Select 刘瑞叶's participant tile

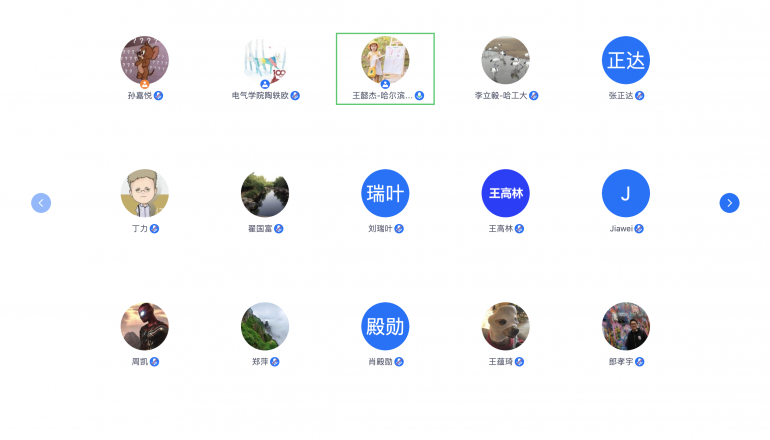pos(385,194)
